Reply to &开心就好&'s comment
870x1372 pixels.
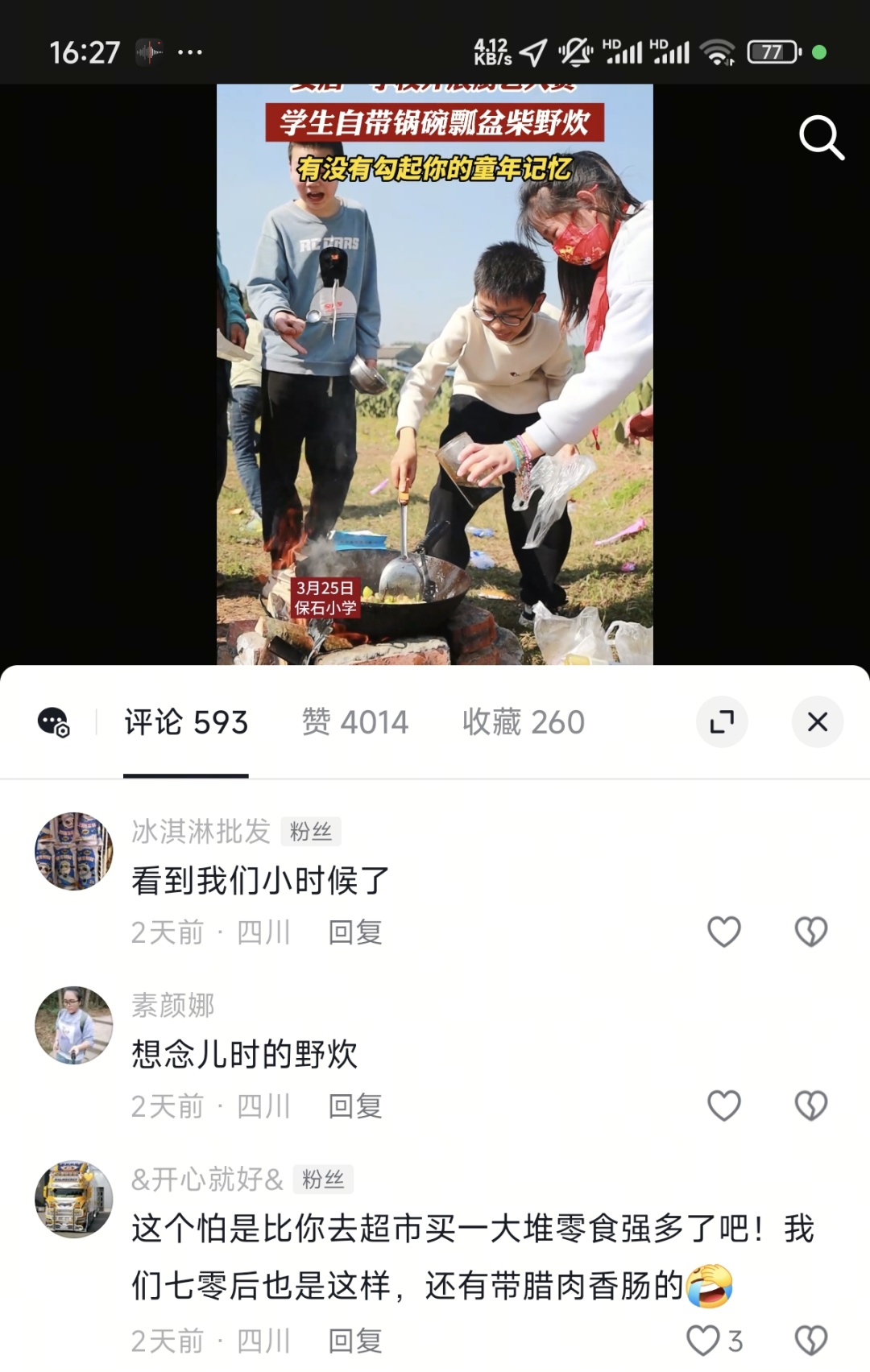(354, 1341)
